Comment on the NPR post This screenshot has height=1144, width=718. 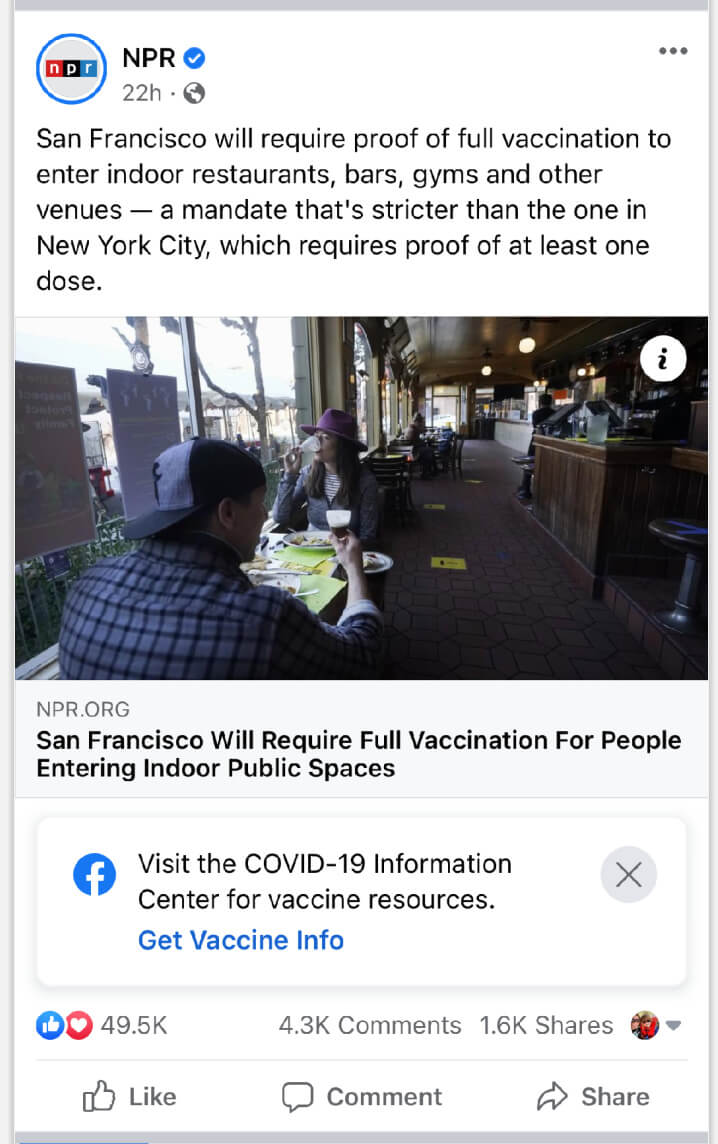coord(362,1097)
